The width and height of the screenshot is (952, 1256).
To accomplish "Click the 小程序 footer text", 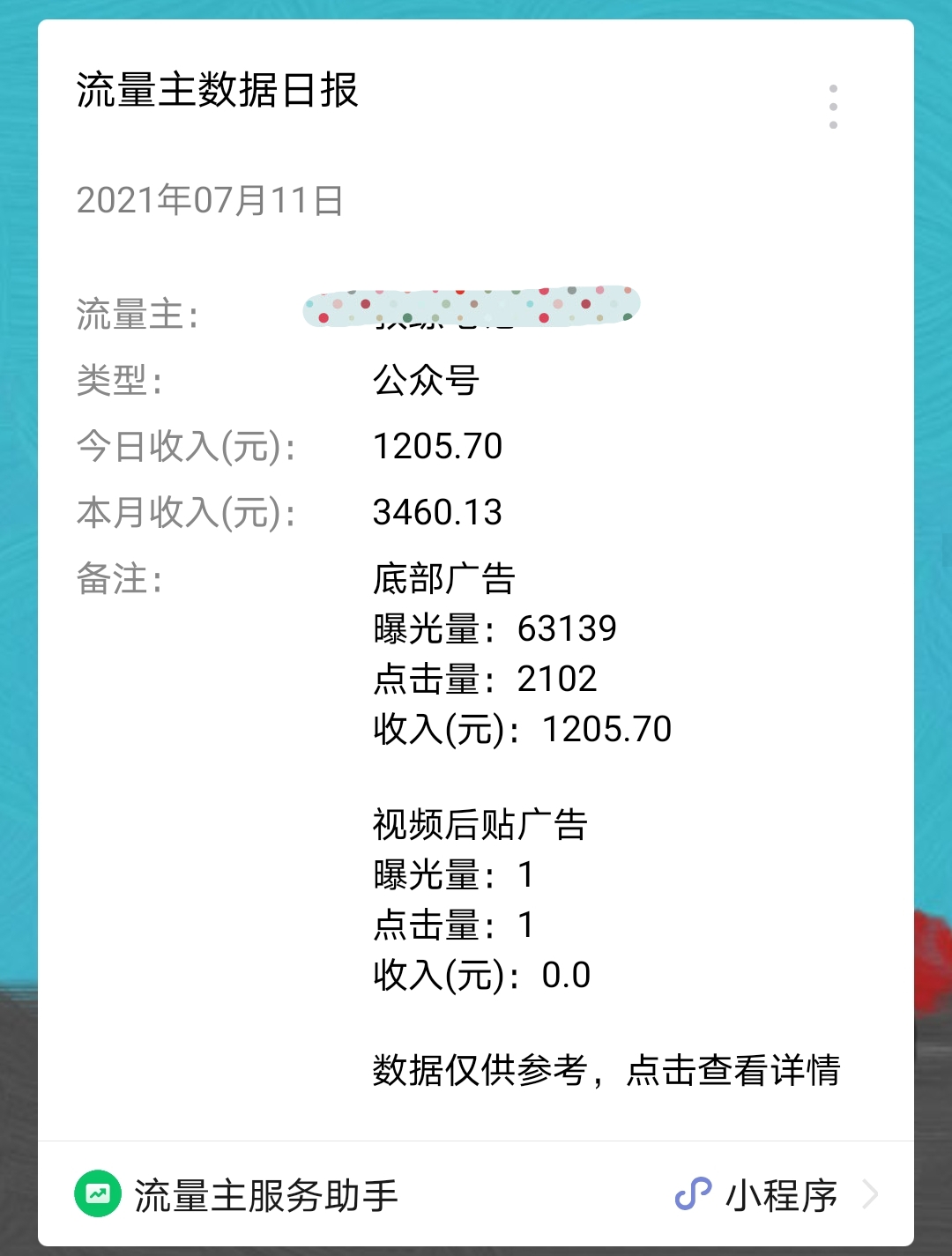I will point(782,1196).
